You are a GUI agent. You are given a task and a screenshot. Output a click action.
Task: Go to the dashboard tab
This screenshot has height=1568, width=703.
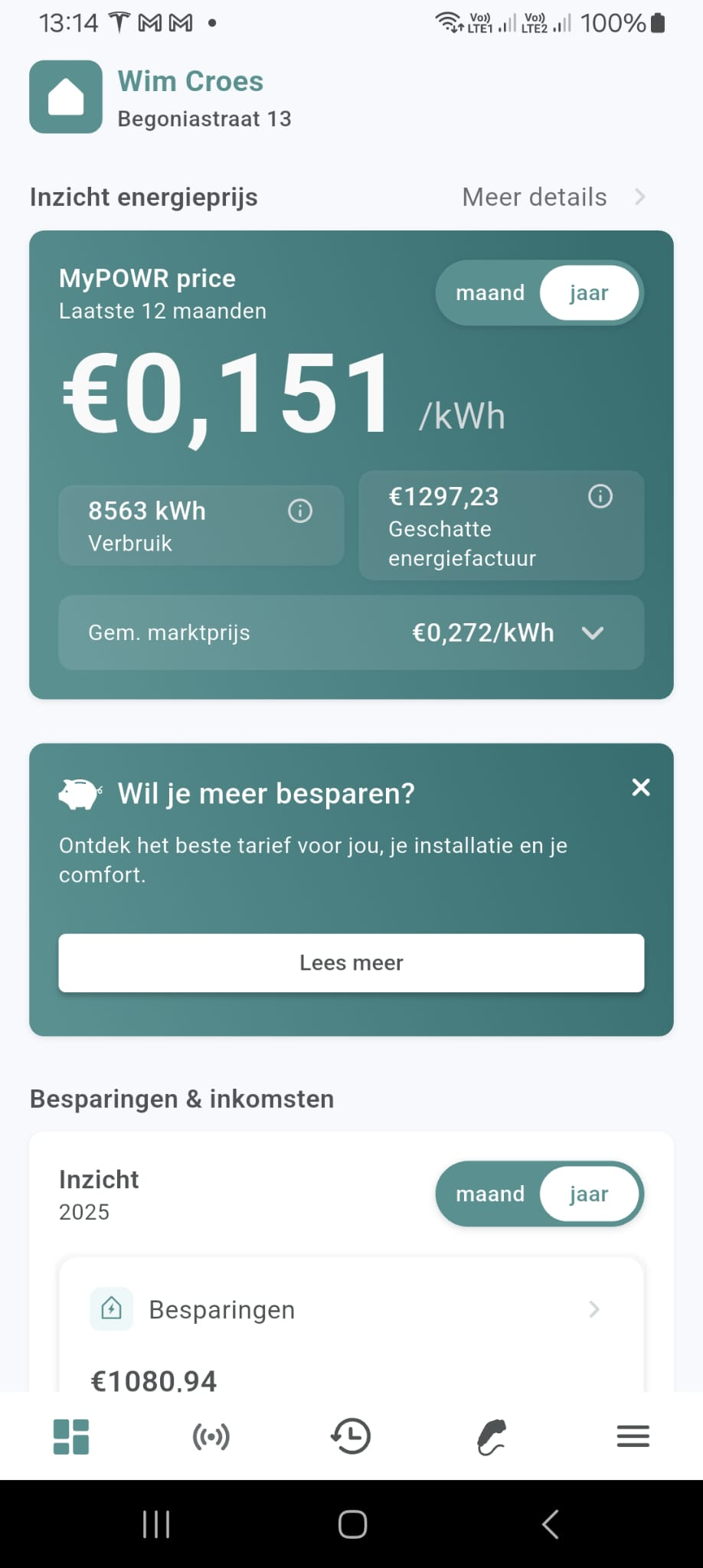(71, 1436)
